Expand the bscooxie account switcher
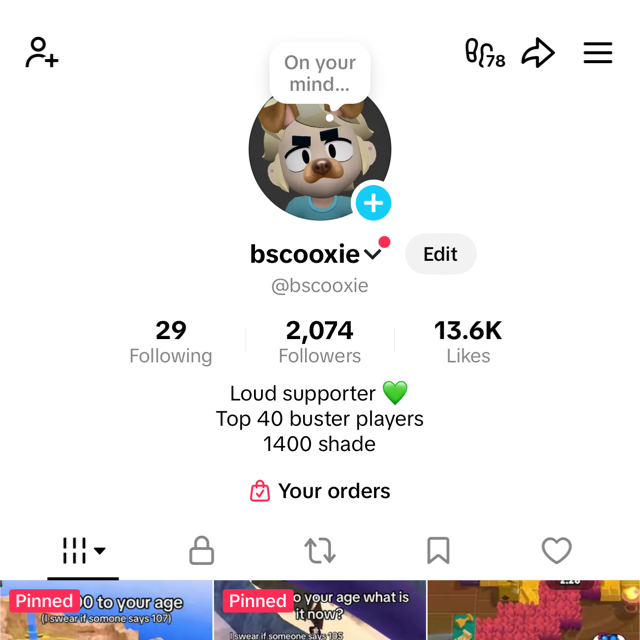This screenshot has width=640, height=640. click(373, 255)
